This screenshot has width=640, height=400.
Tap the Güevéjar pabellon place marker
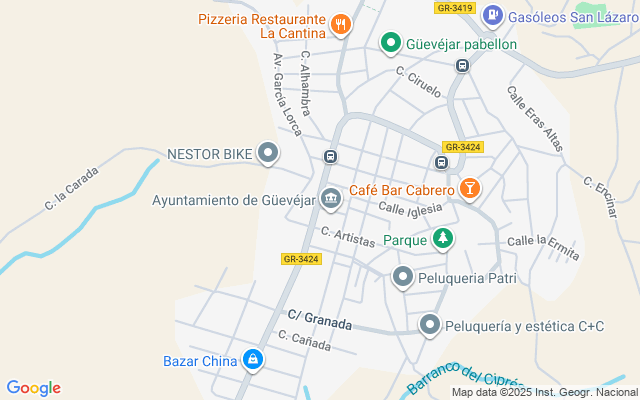click(391, 44)
